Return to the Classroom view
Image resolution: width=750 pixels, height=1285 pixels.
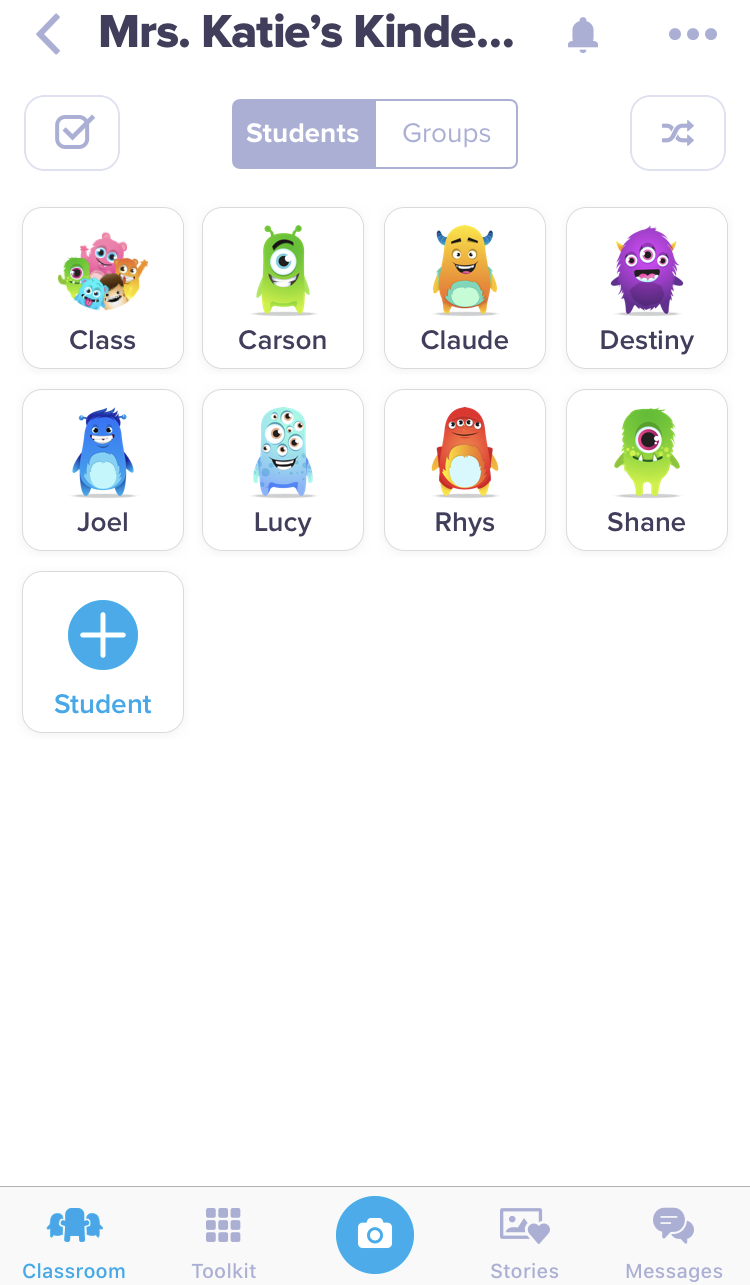(x=73, y=1240)
